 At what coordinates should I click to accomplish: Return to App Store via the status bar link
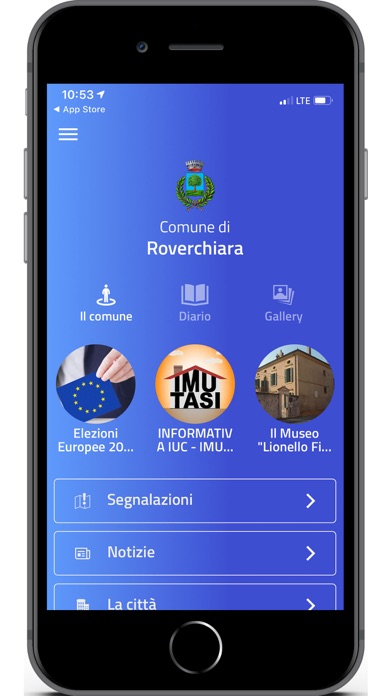tap(79, 109)
